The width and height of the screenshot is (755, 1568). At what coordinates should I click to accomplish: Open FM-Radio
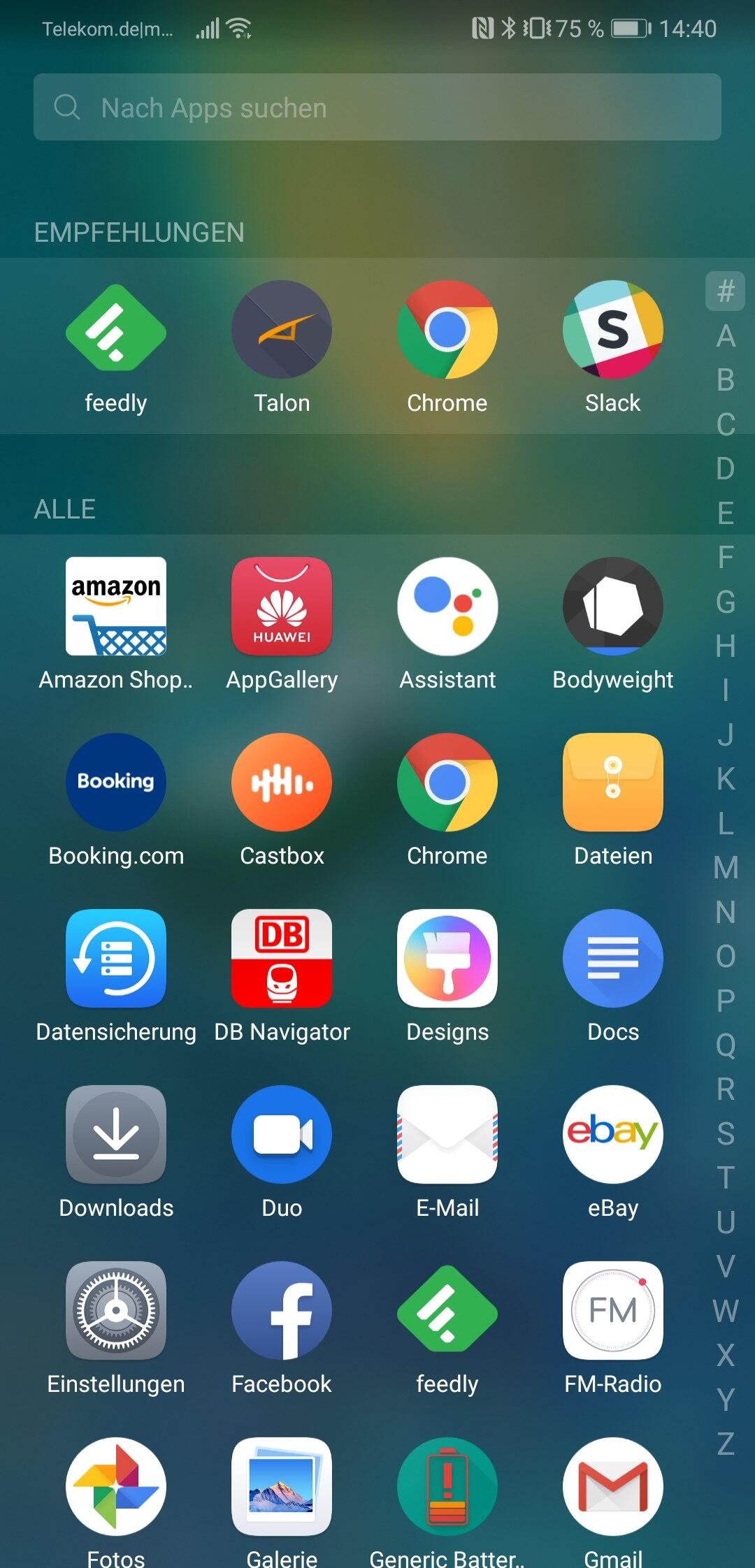click(x=612, y=1311)
